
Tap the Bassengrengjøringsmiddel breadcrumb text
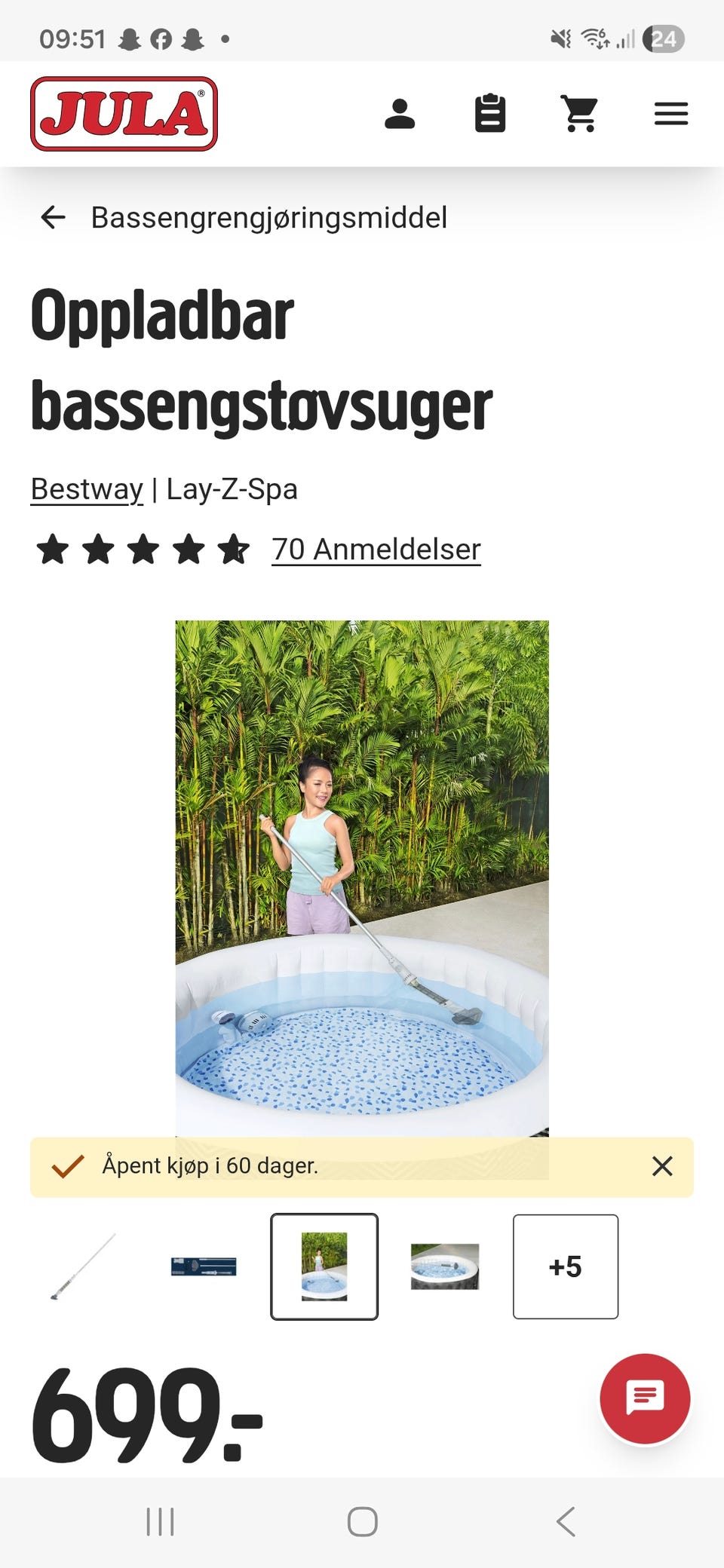(x=268, y=218)
